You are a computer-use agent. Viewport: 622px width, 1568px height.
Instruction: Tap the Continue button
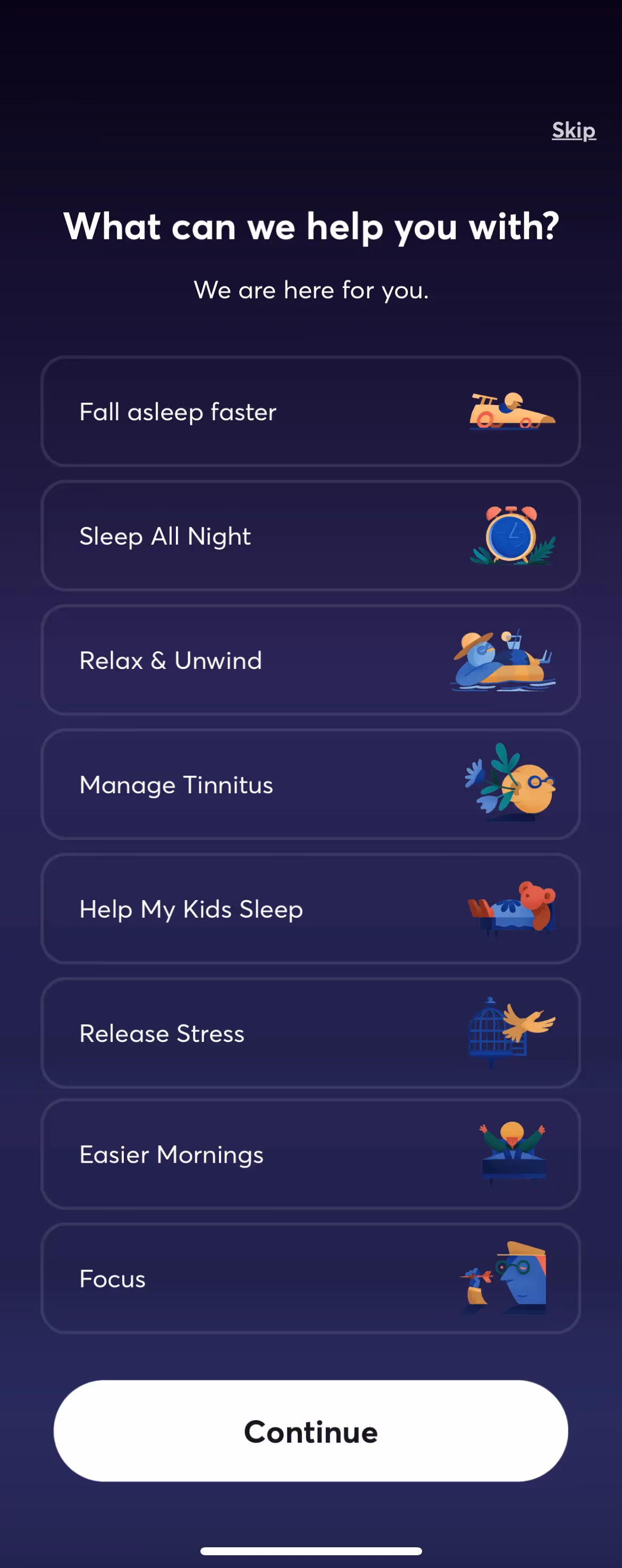(310, 1431)
